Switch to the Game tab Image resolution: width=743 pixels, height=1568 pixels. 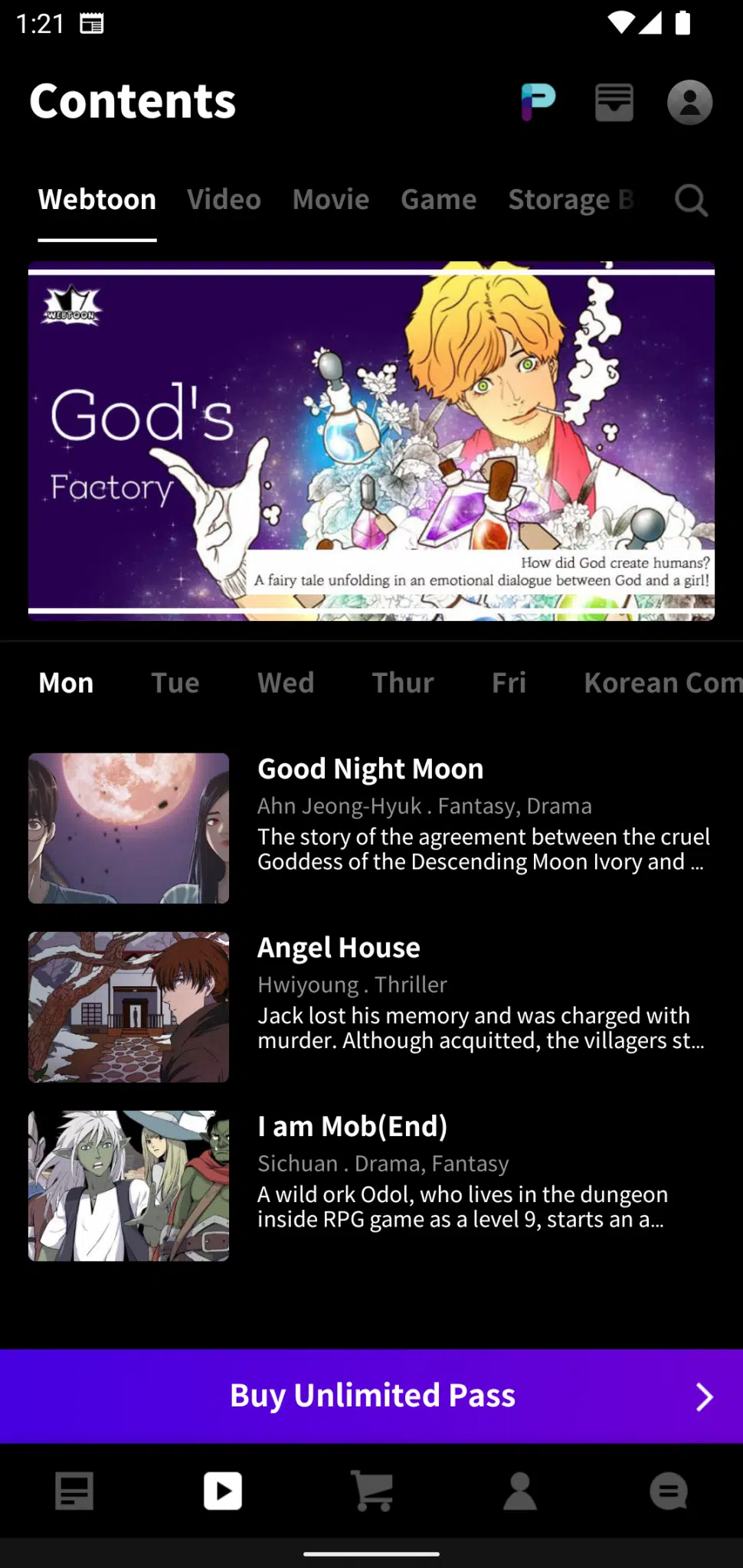(439, 200)
